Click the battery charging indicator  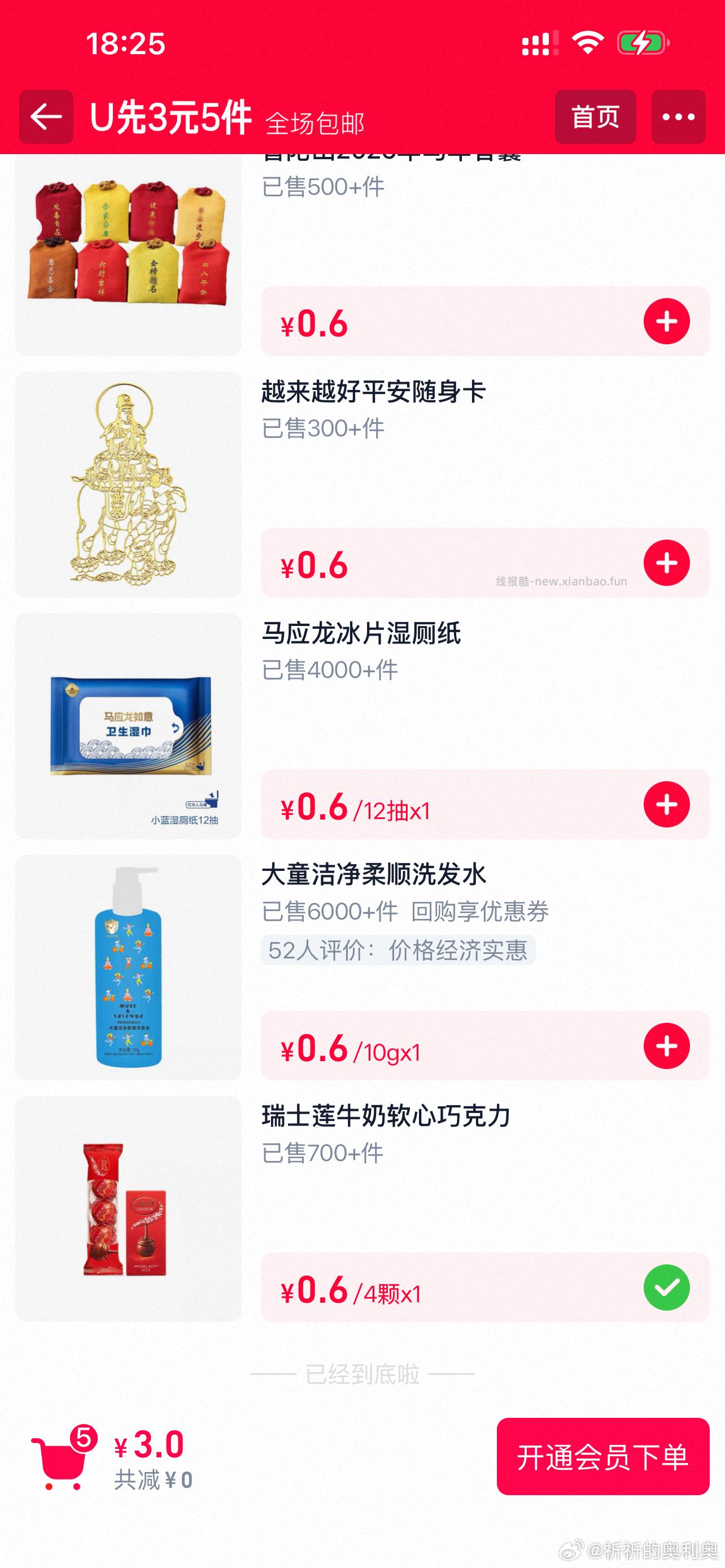[x=641, y=42]
